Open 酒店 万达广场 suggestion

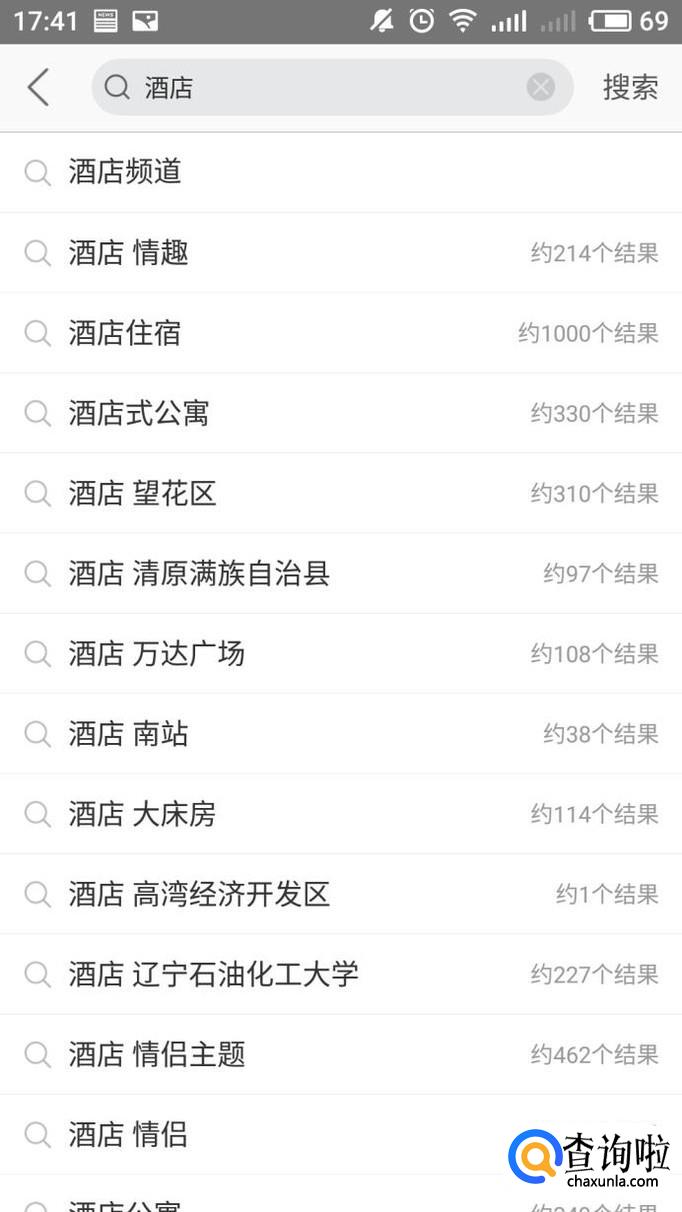tap(156, 653)
